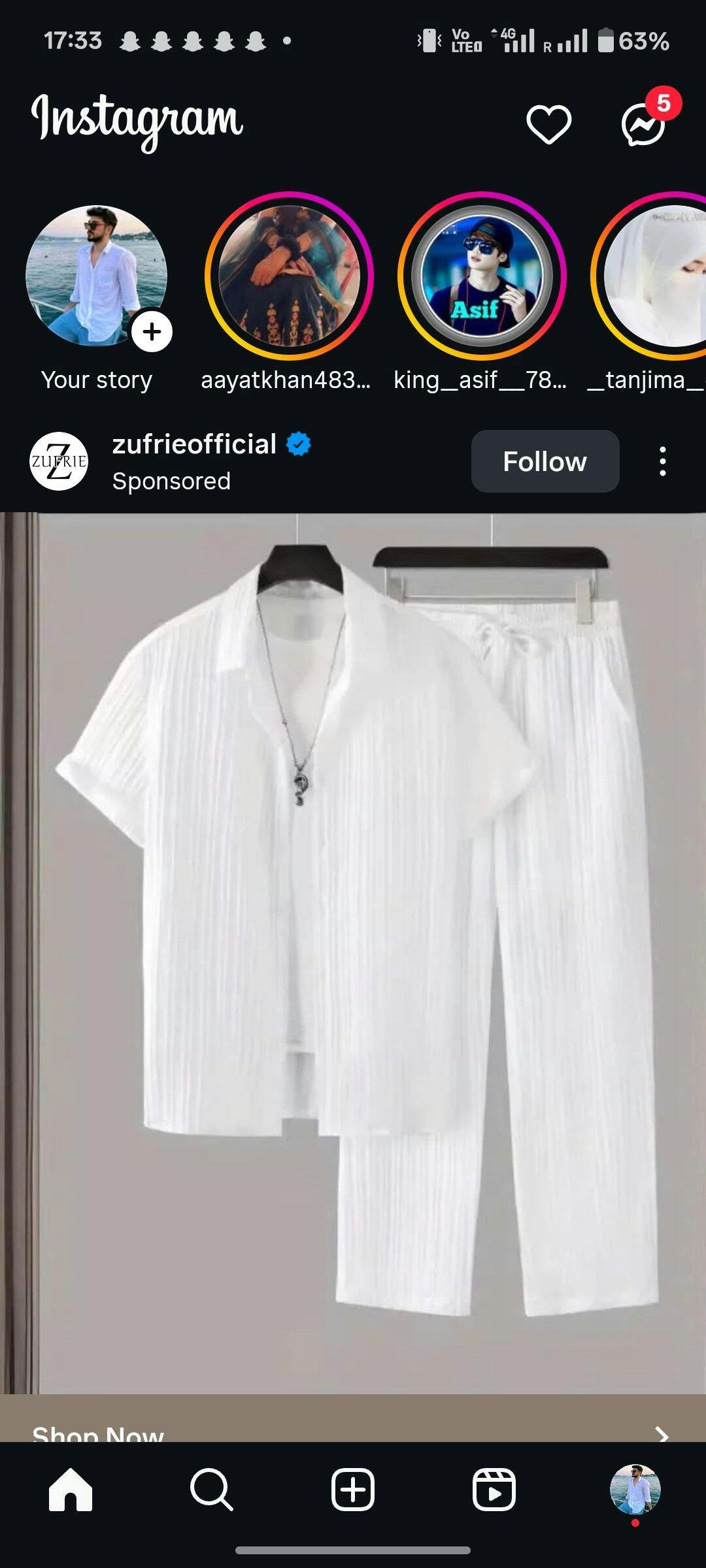Image resolution: width=706 pixels, height=1568 pixels.
Task: Switch to the Search tab
Action: click(x=211, y=1490)
